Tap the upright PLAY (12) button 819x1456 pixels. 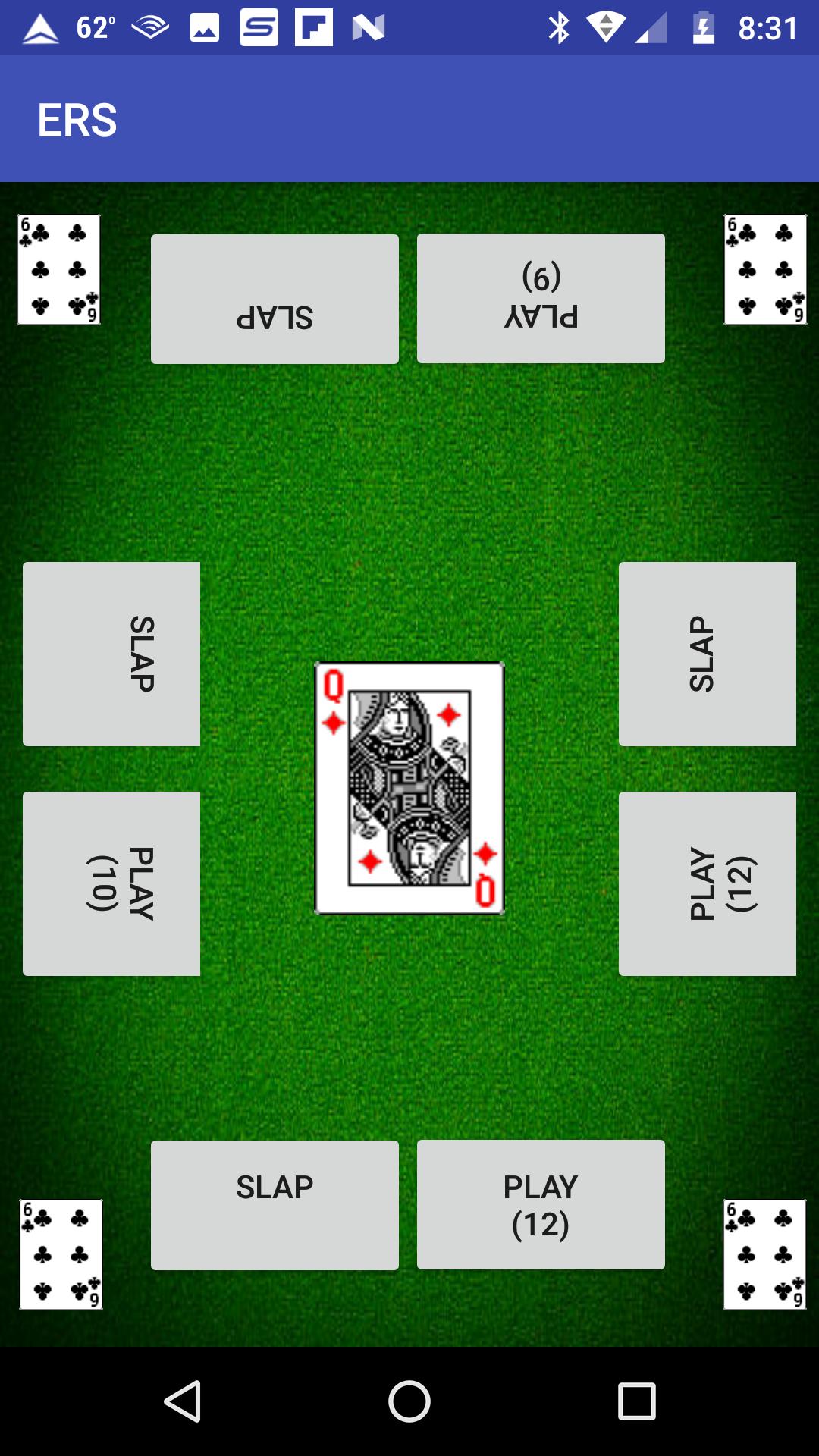point(541,1204)
